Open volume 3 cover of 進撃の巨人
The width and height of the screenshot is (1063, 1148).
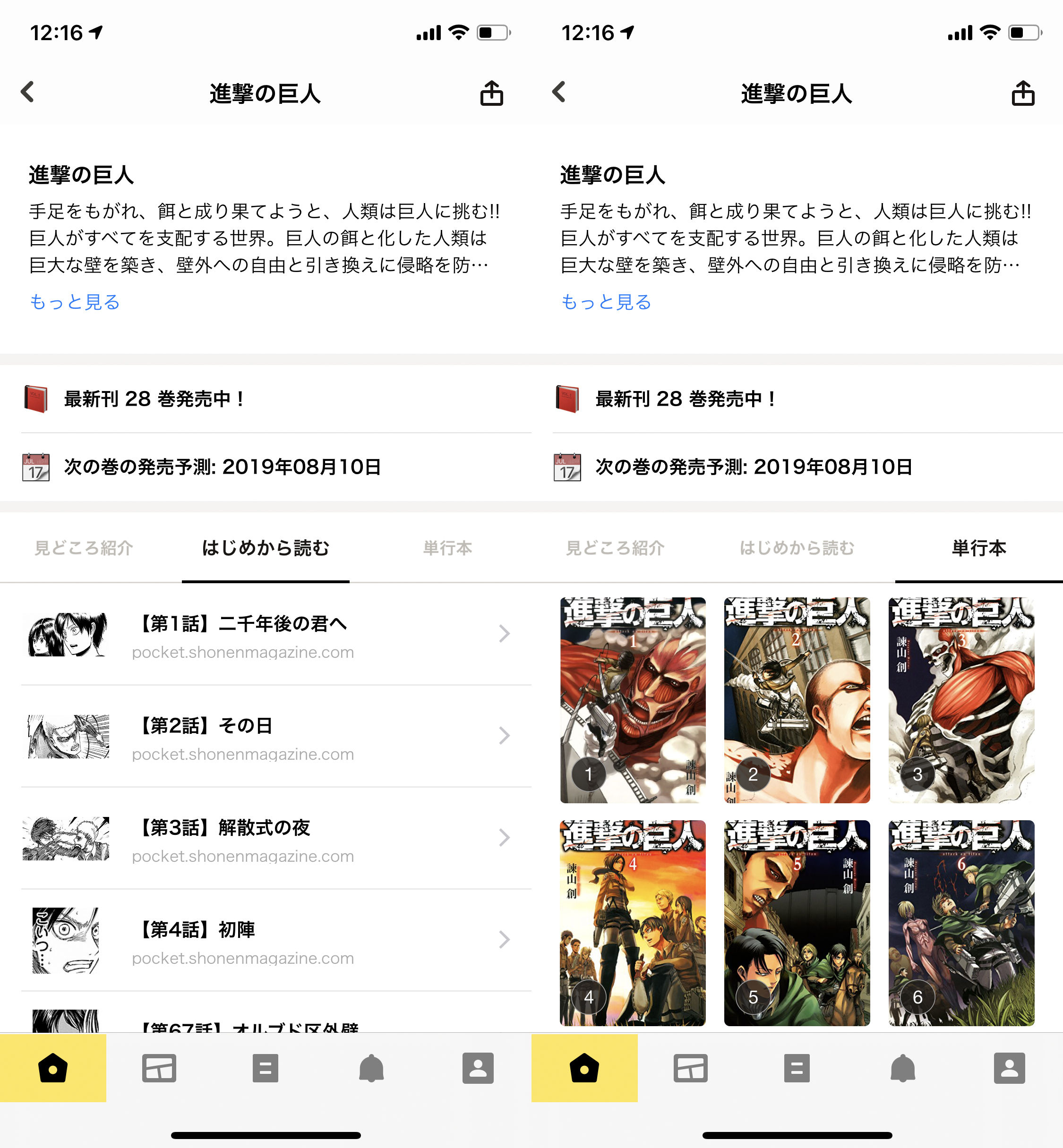[x=961, y=699]
